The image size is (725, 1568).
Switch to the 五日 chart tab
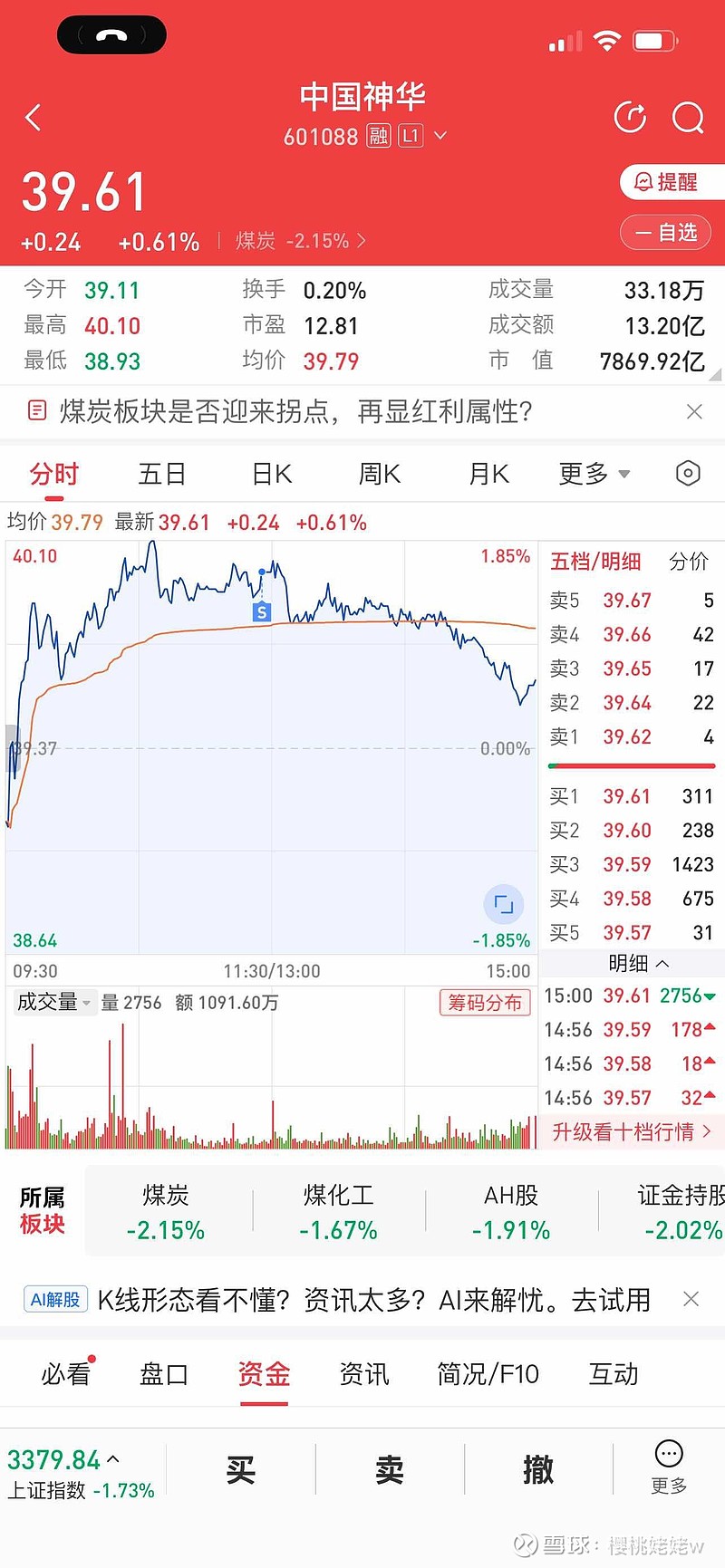(x=162, y=474)
